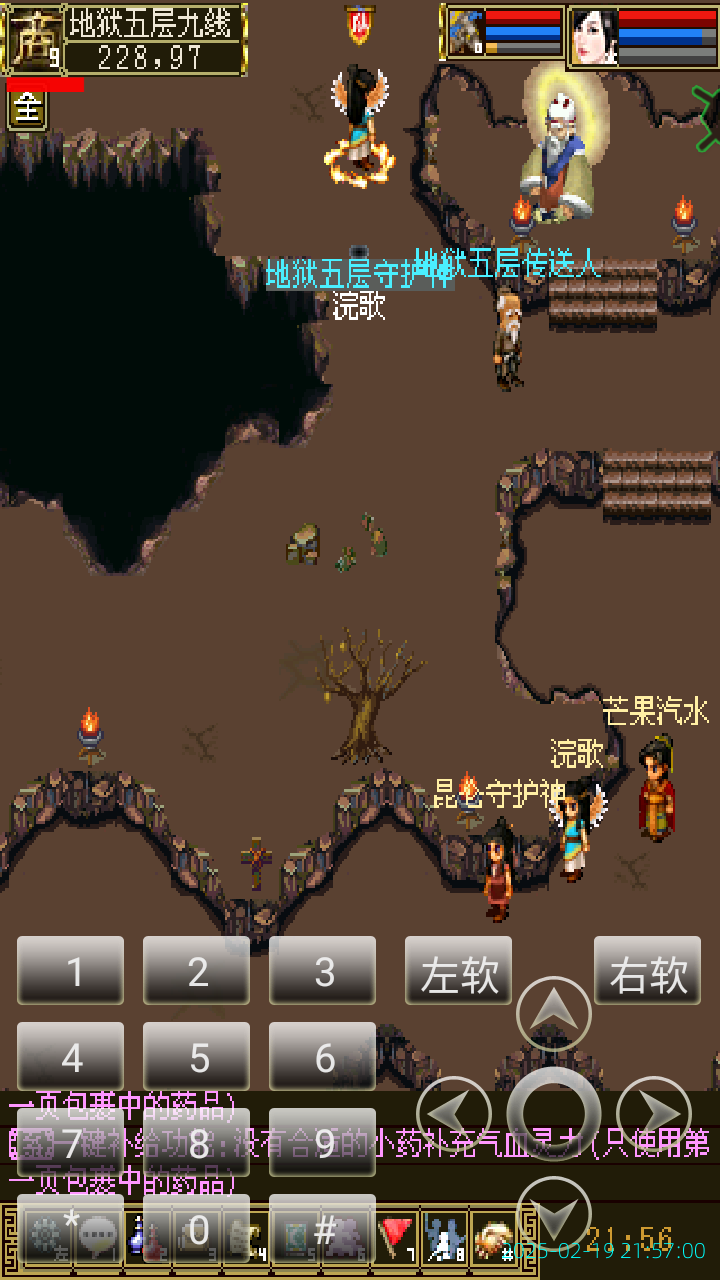720x1280 pixels.
Task: Tap the number 6 key
Action: [x=323, y=1057]
